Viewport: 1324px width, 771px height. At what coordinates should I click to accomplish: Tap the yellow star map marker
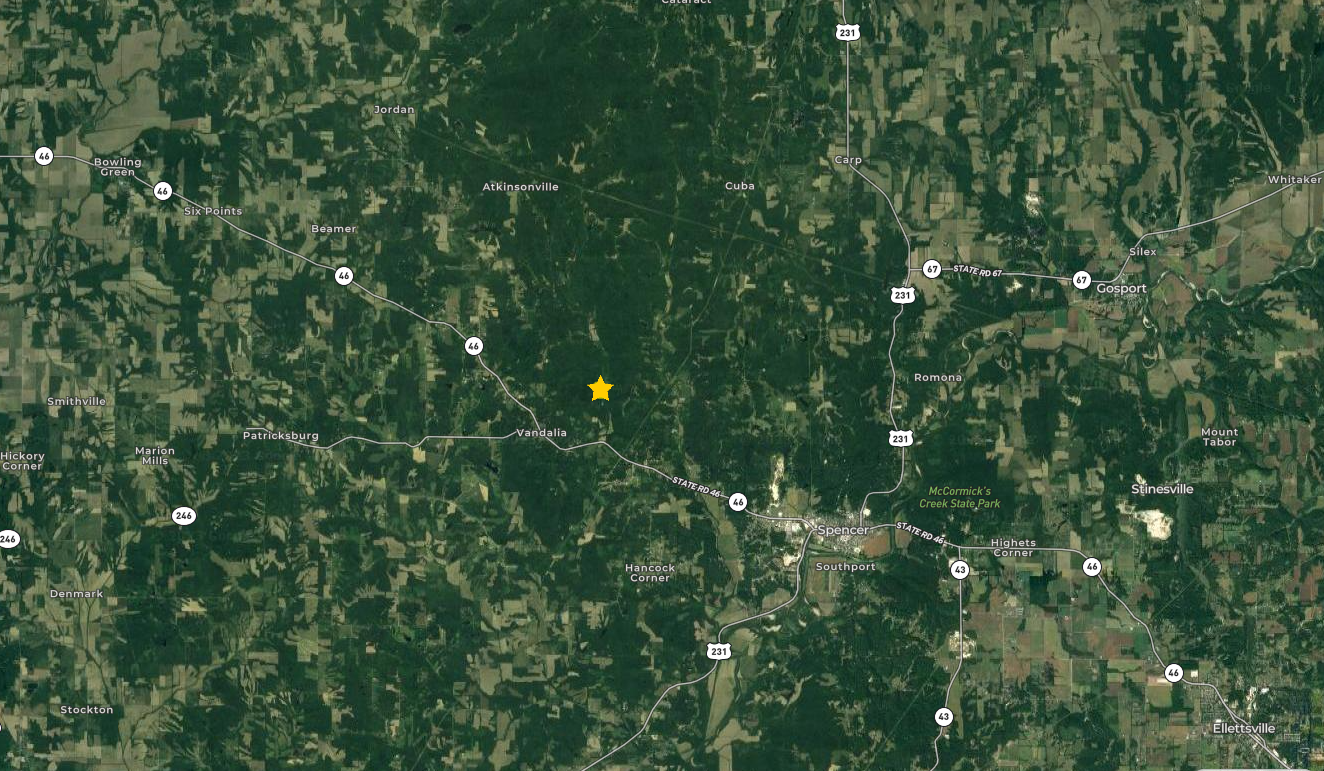(600, 389)
